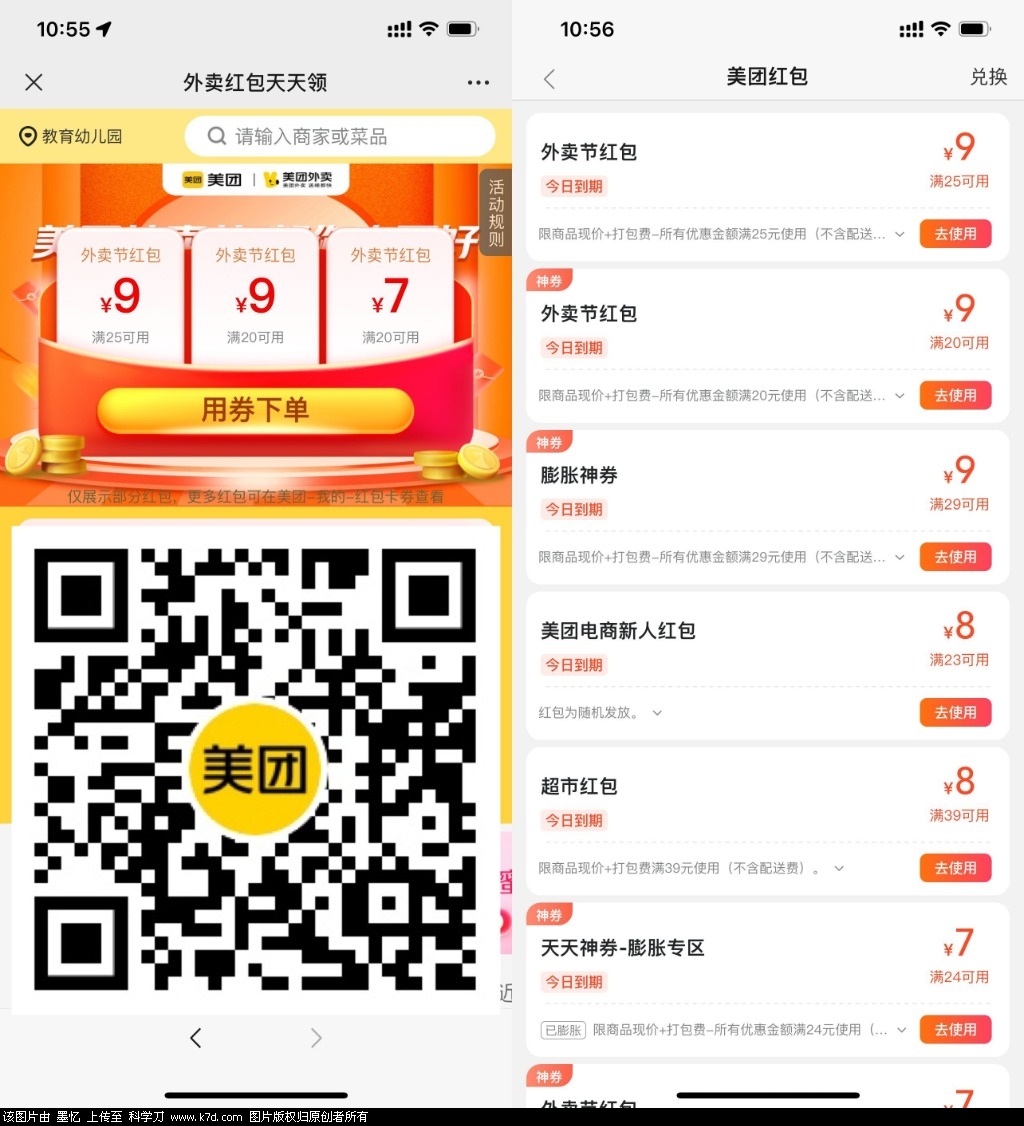Close the 外卖红包天天领 page
1024x1126 pixels.
(x=34, y=82)
